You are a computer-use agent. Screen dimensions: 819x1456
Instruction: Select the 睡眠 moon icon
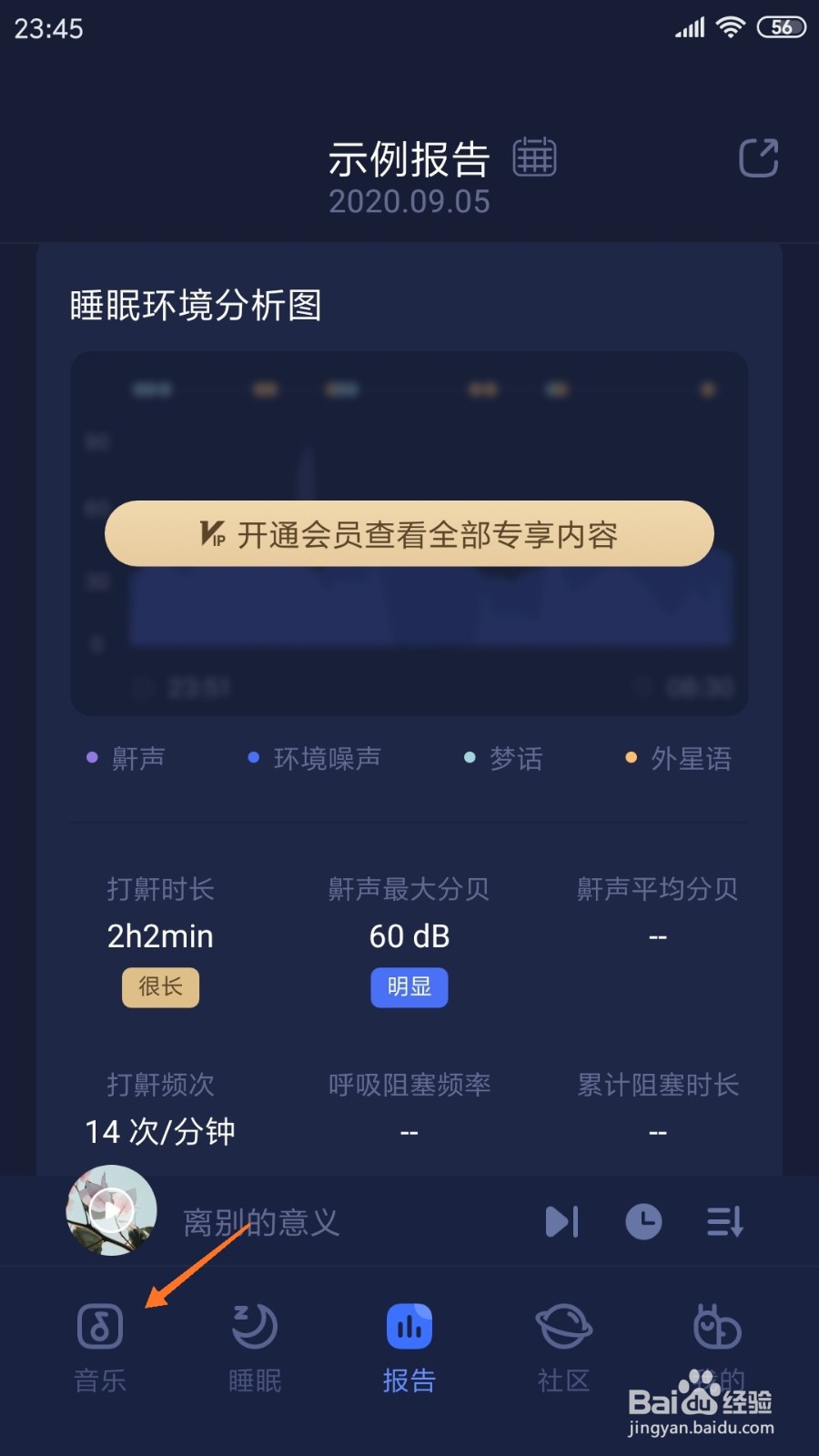[x=253, y=1327]
